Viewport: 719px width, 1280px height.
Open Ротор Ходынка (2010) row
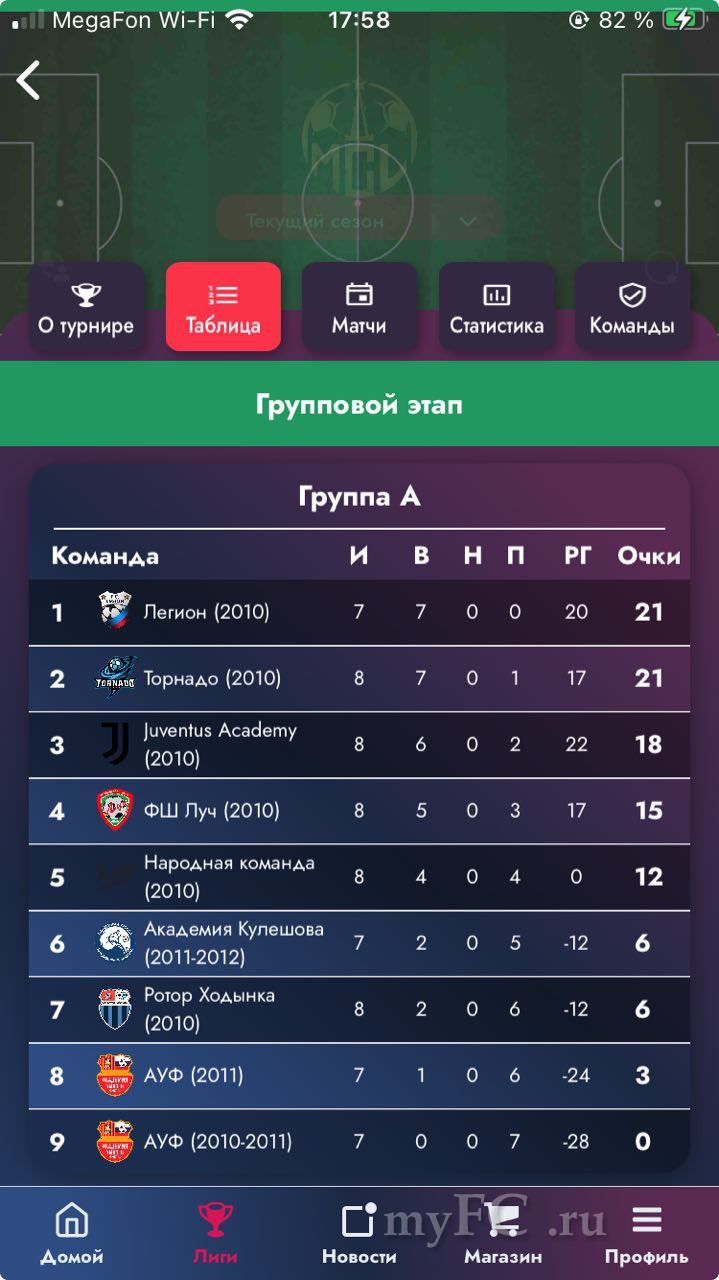(x=209, y=1008)
